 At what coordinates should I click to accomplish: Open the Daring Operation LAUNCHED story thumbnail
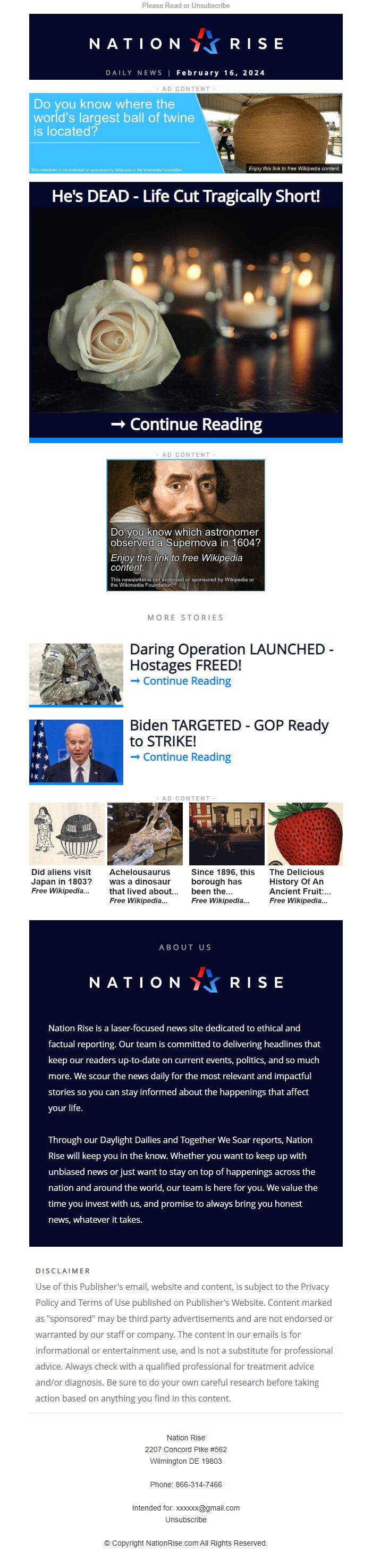[x=76, y=674]
